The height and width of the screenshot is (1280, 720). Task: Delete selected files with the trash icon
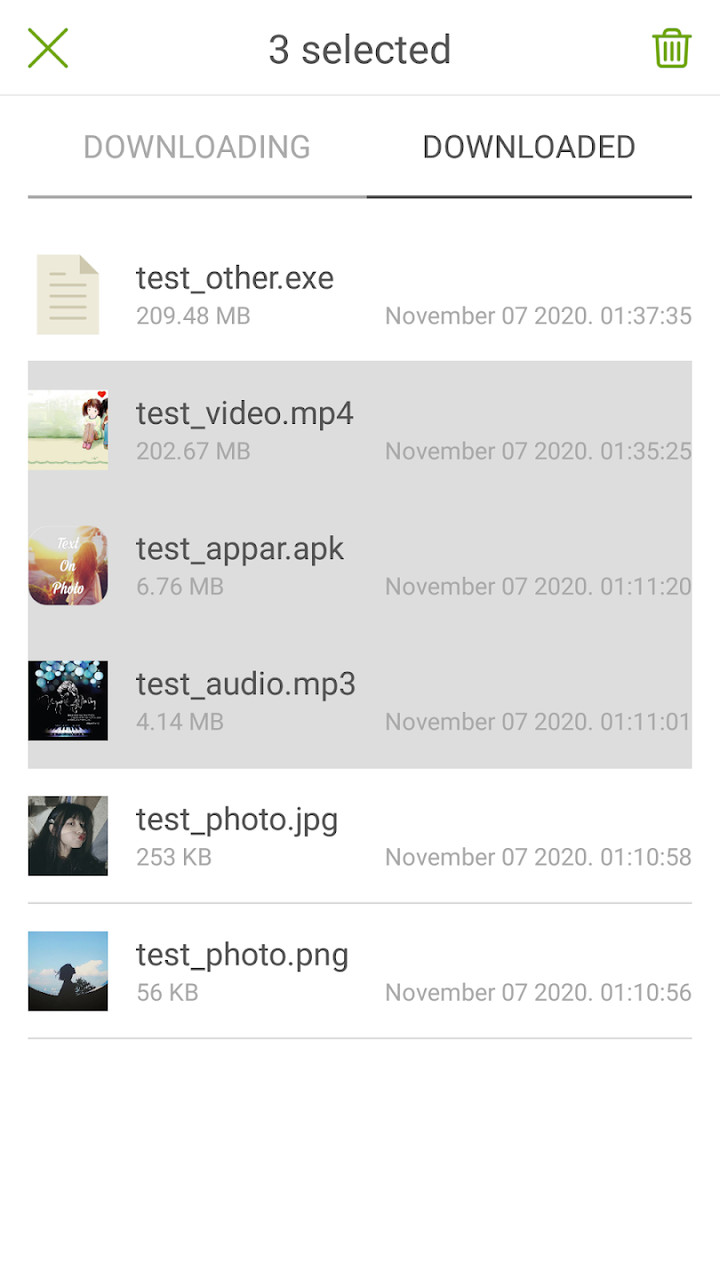(671, 48)
